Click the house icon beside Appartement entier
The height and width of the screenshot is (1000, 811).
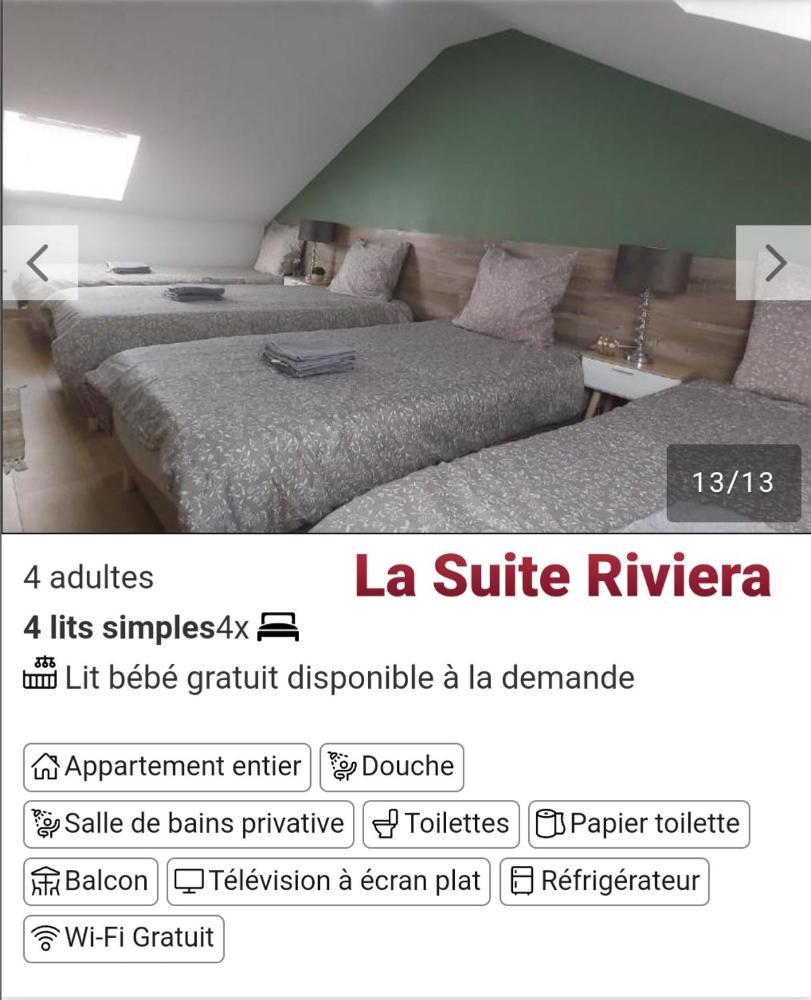tap(47, 766)
